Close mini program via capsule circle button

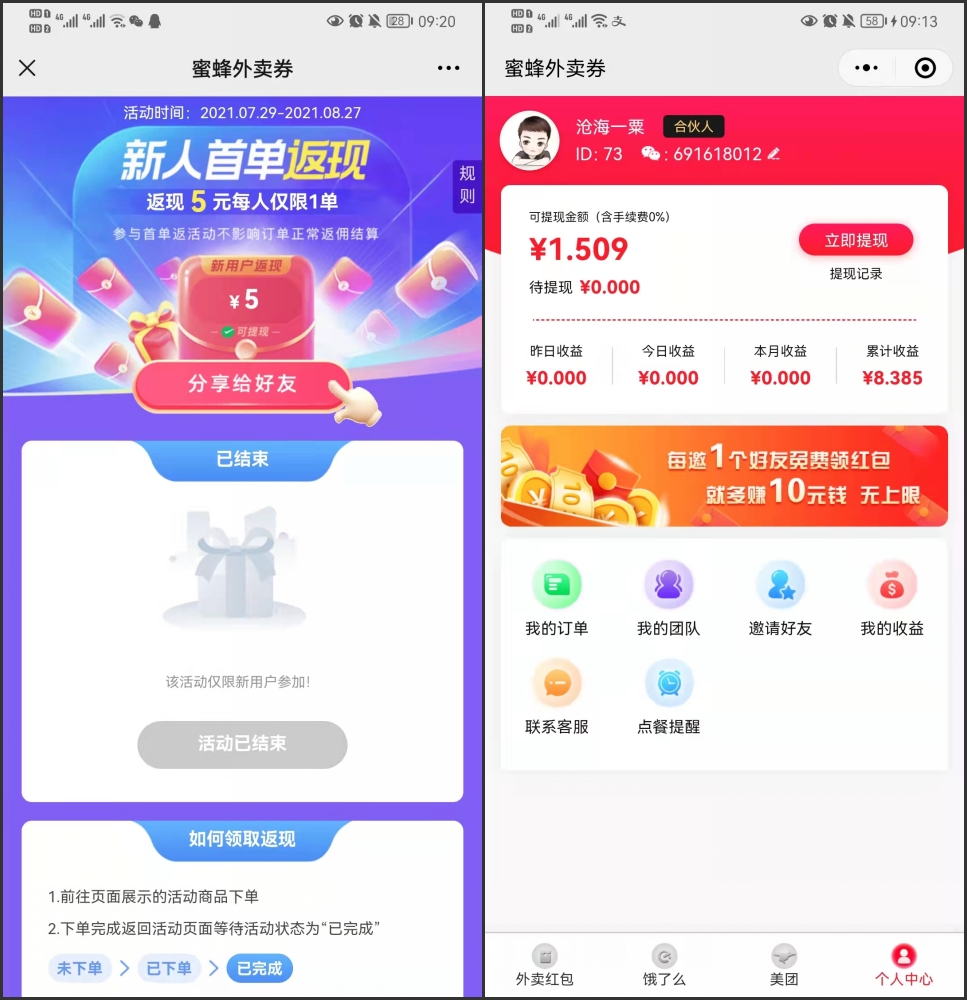coord(925,68)
